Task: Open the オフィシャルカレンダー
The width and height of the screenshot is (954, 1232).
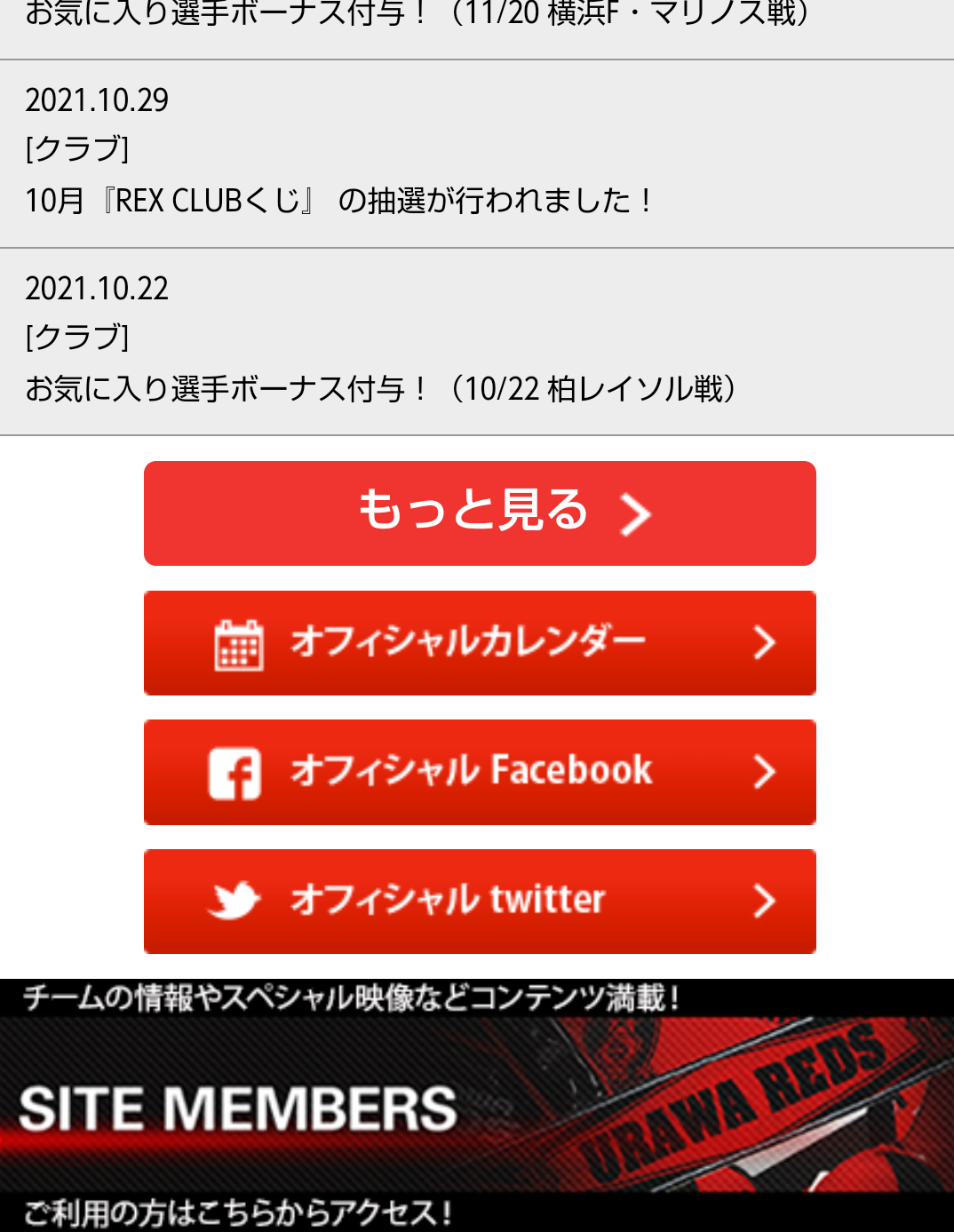Action: point(480,642)
